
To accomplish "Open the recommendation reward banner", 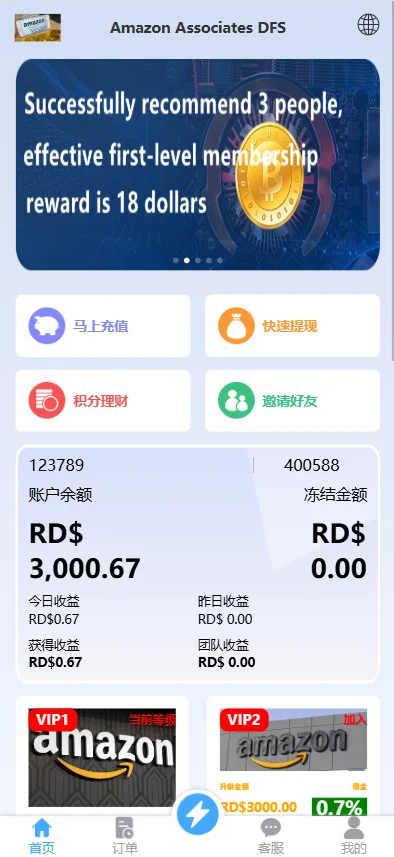I will [198, 165].
